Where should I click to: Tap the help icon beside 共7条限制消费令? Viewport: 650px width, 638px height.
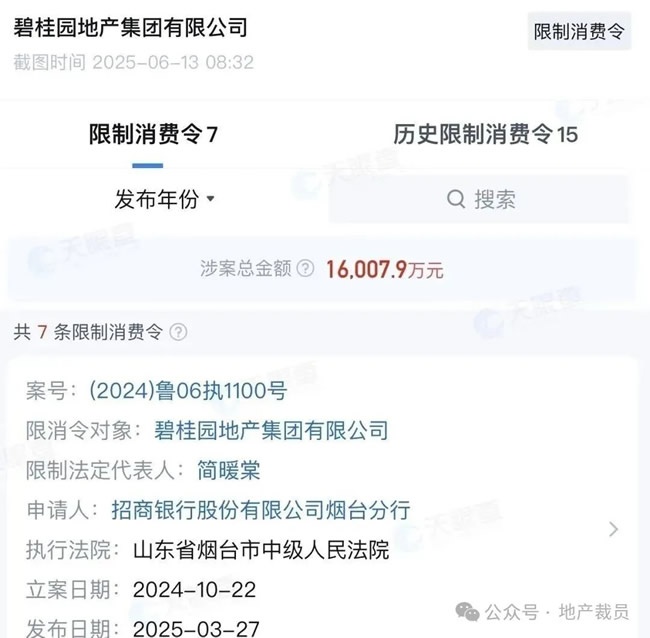pos(178,333)
